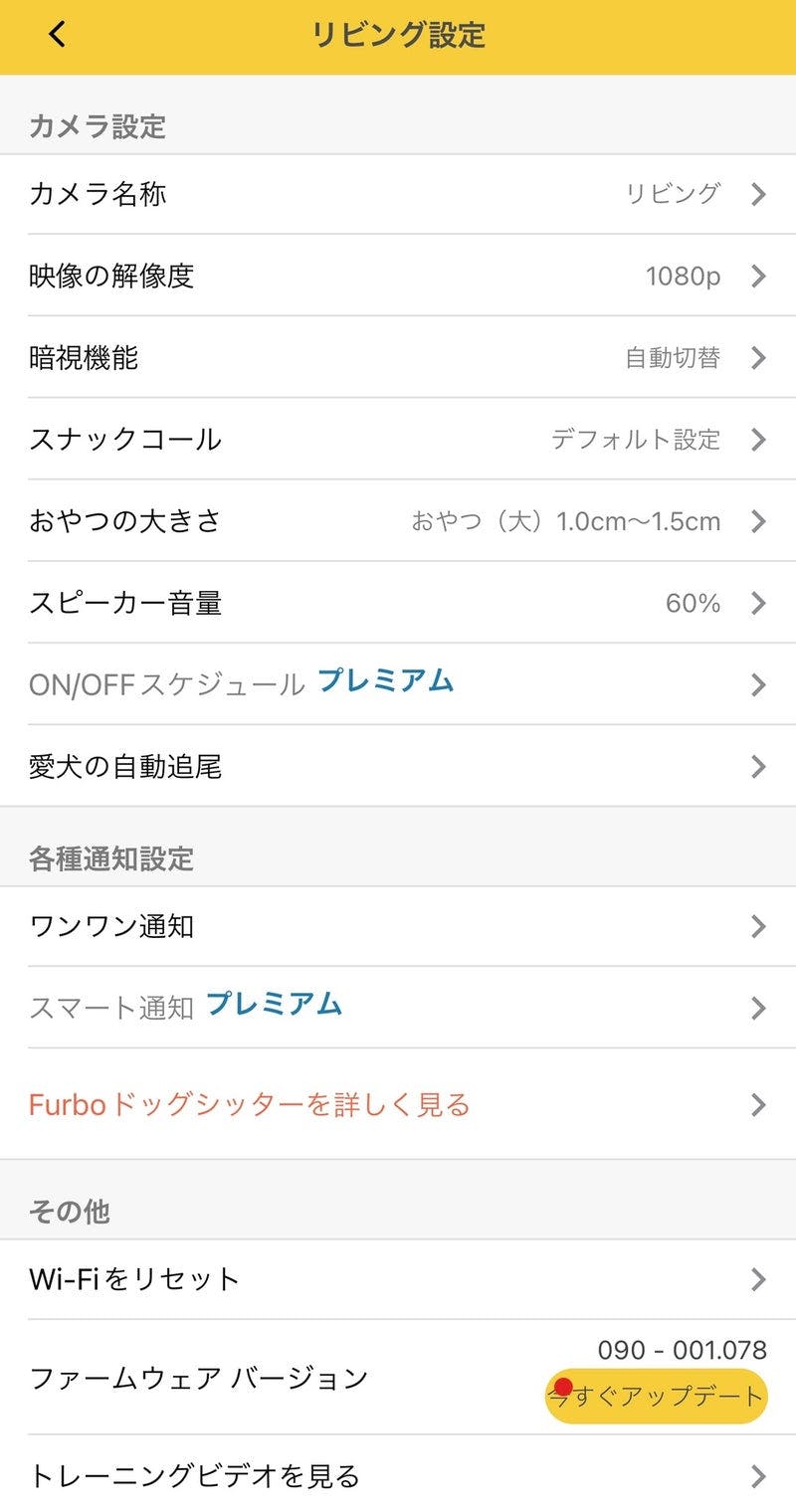The image size is (796, 1512).
Task: Select おやつの大きさ row
Action: 398,520
